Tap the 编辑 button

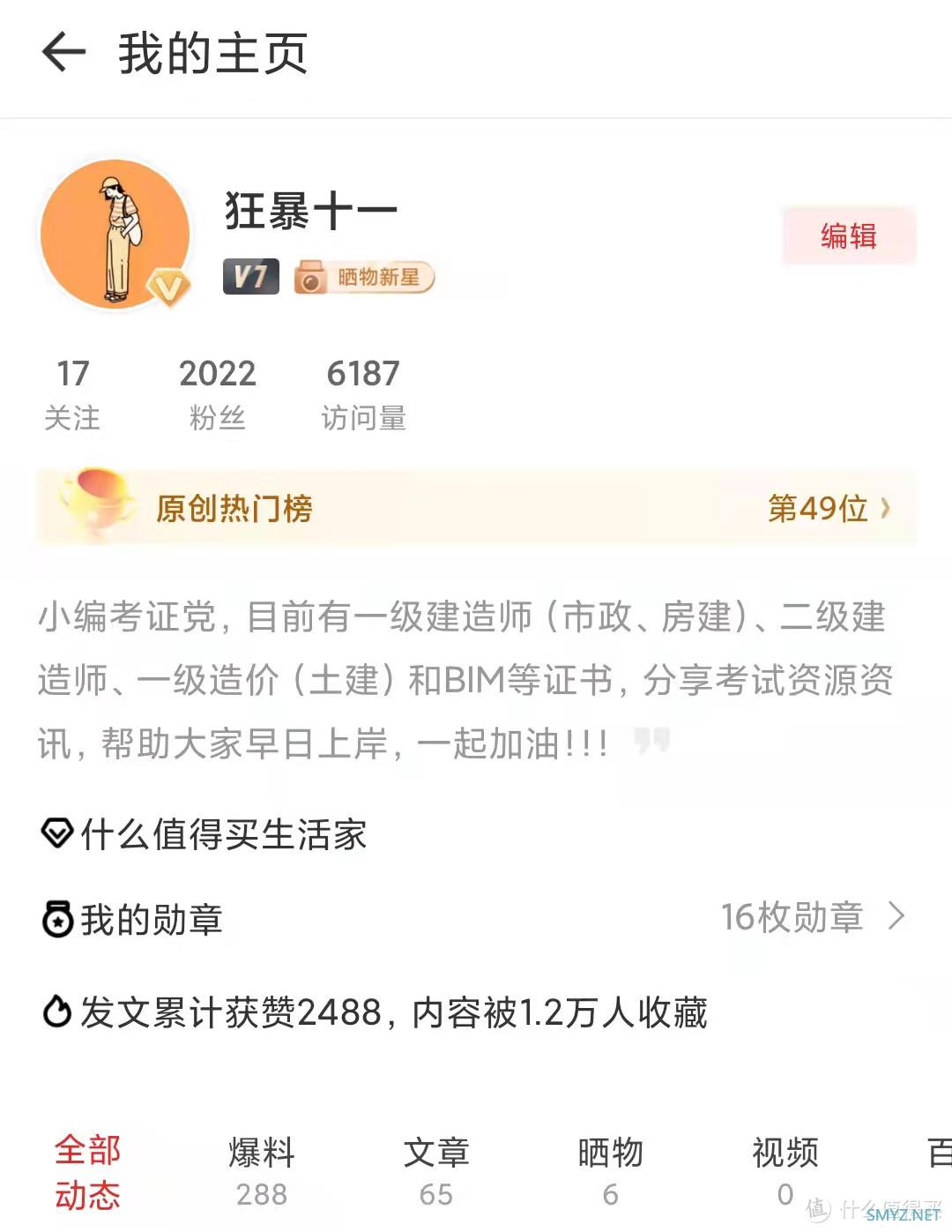pos(849,236)
